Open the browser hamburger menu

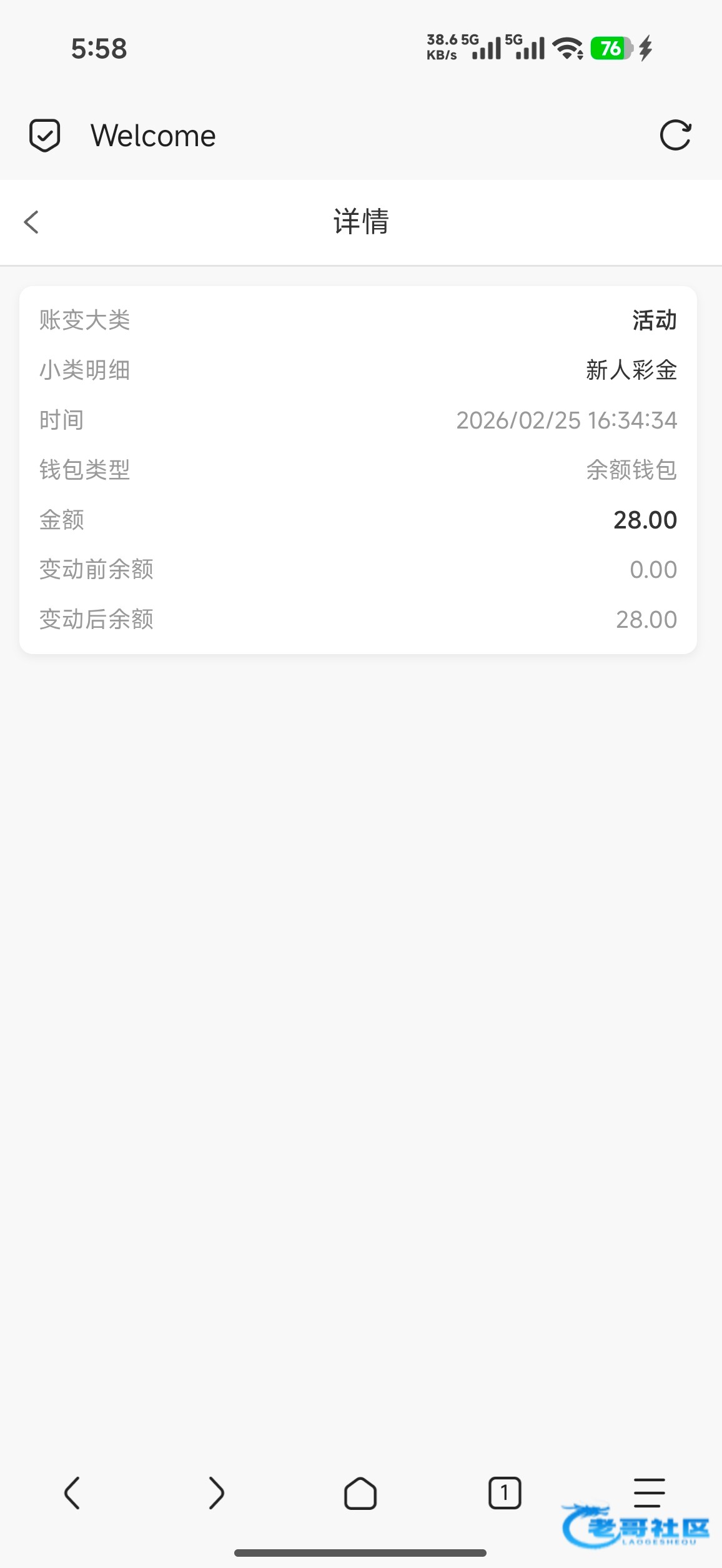[649, 1492]
